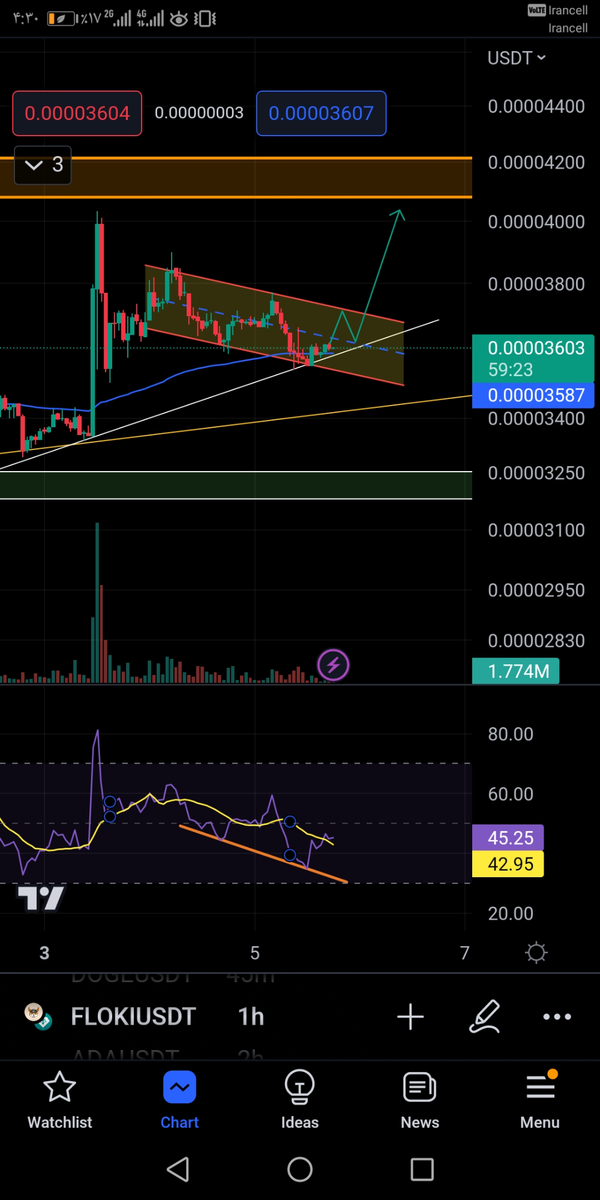Switch to the Watchlist tab
600x1200 pixels.
coord(60,1100)
